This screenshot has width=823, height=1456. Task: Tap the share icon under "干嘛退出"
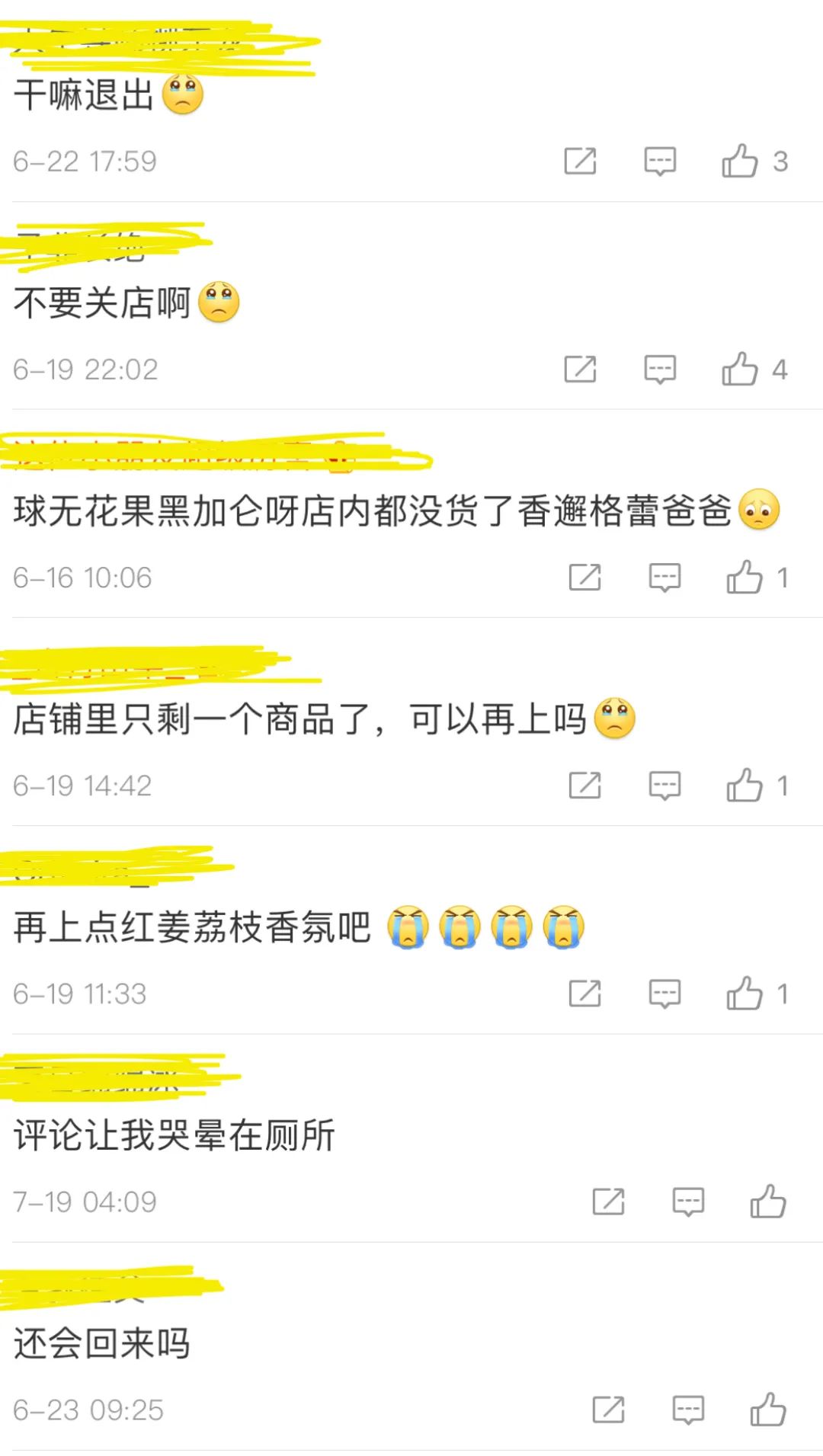[581, 162]
